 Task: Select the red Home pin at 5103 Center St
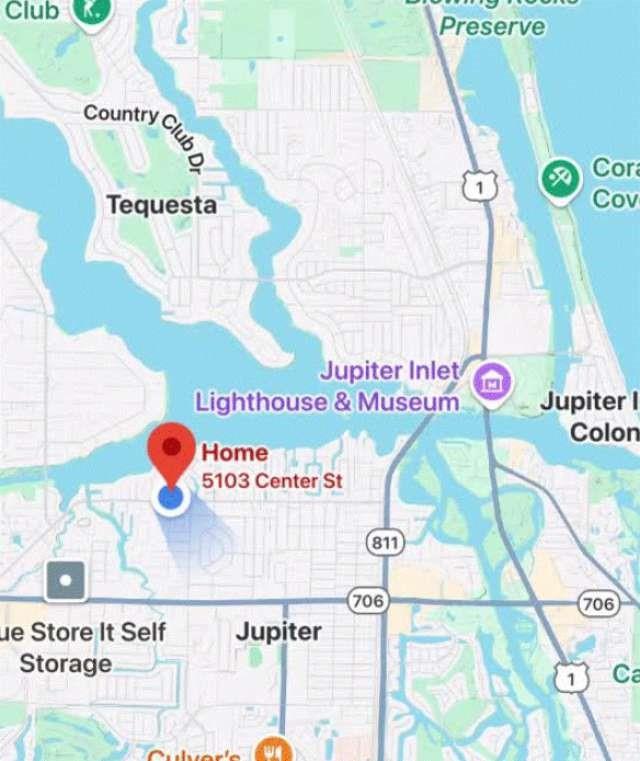(172, 450)
